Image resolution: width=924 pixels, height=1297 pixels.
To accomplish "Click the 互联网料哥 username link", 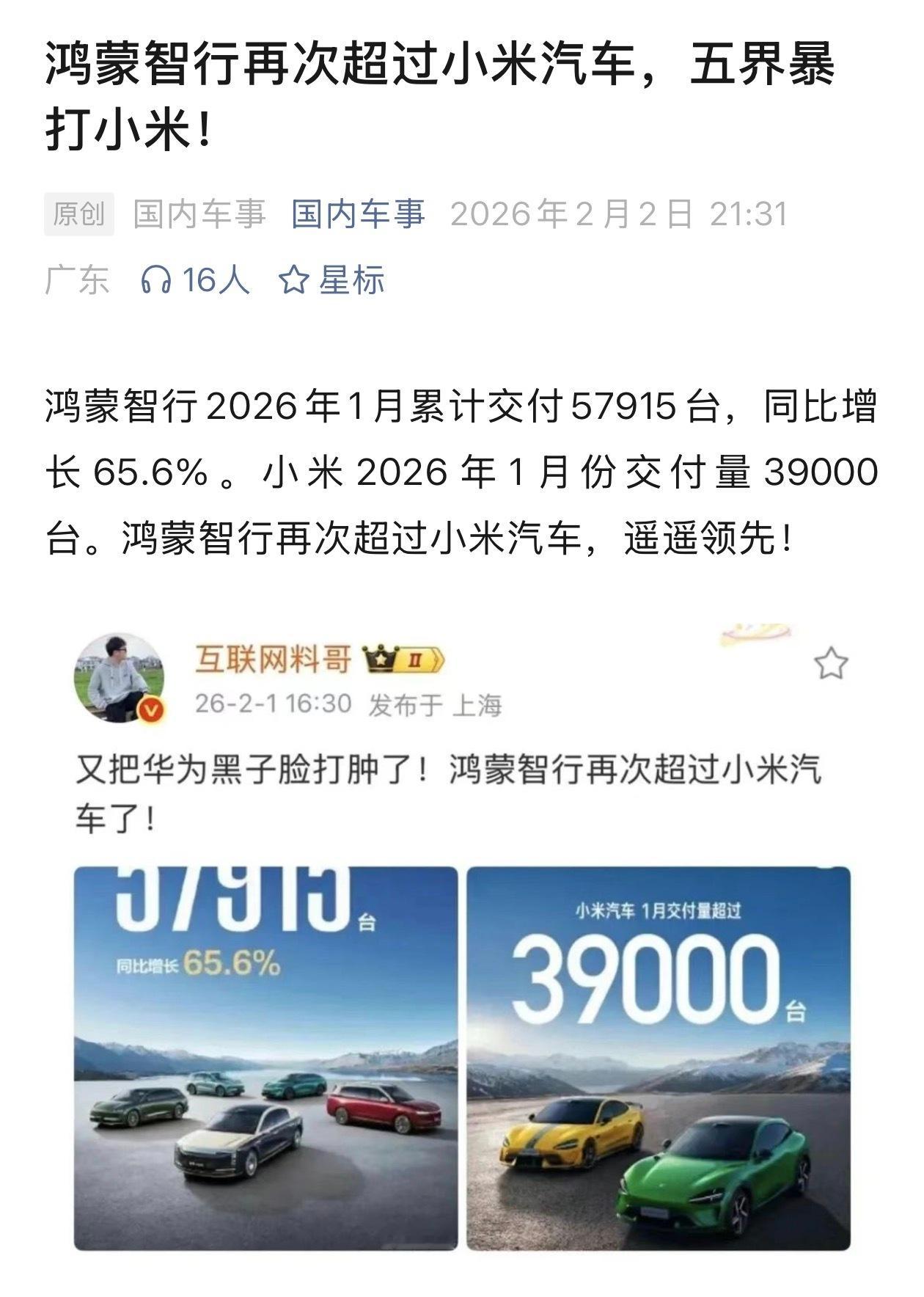I will [x=272, y=659].
